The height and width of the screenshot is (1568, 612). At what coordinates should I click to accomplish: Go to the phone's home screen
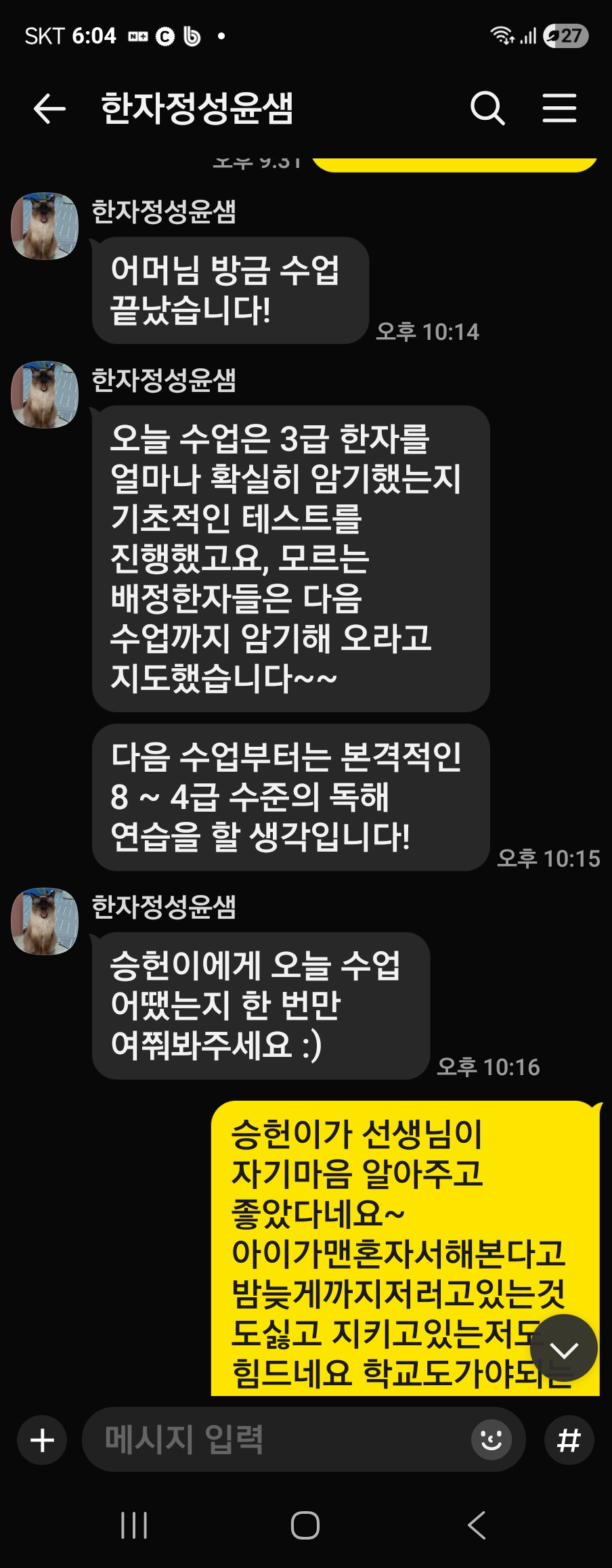click(x=305, y=1525)
